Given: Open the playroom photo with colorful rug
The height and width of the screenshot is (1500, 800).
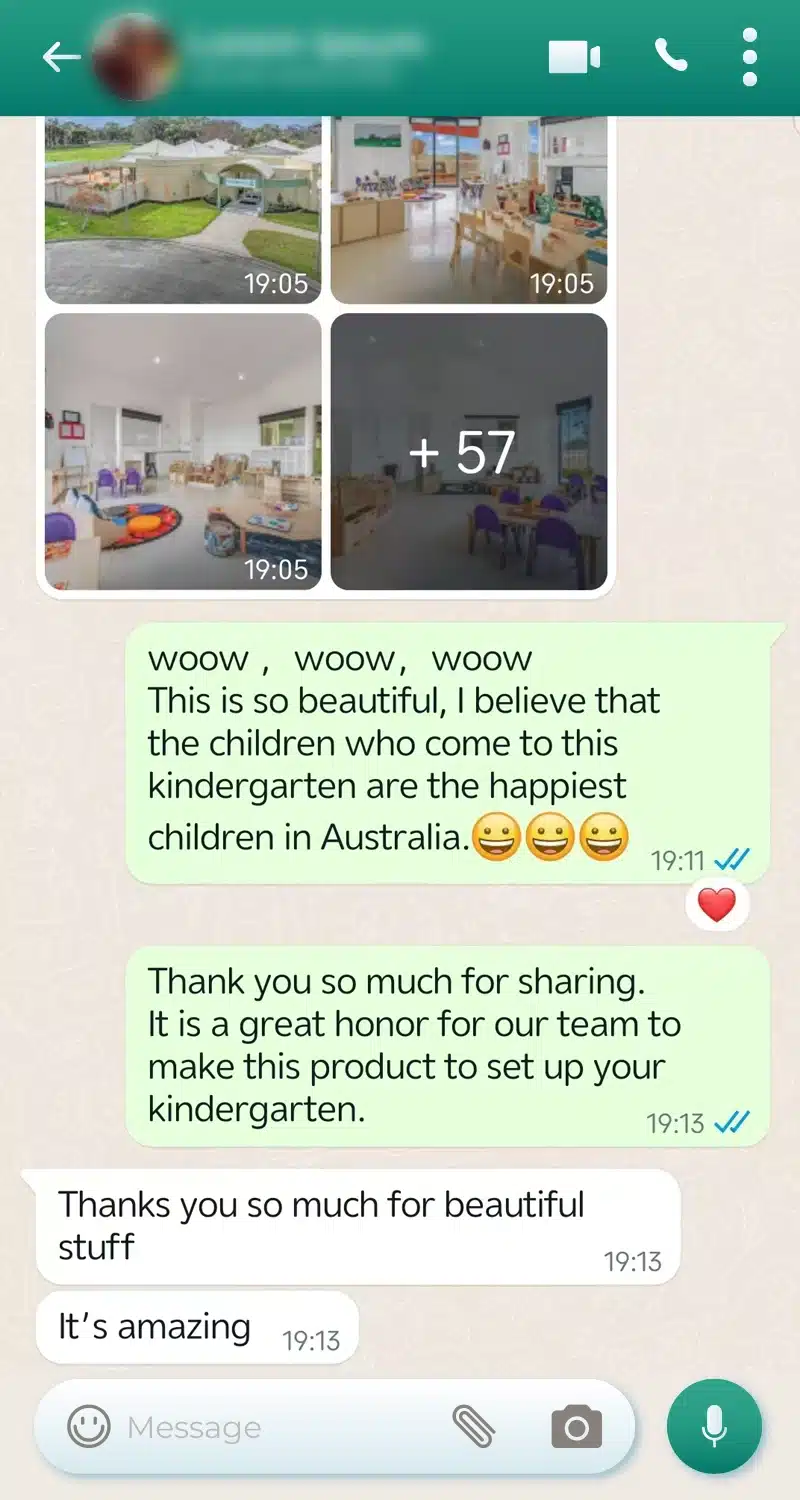Looking at the screenshot, I should click(183, 452).
